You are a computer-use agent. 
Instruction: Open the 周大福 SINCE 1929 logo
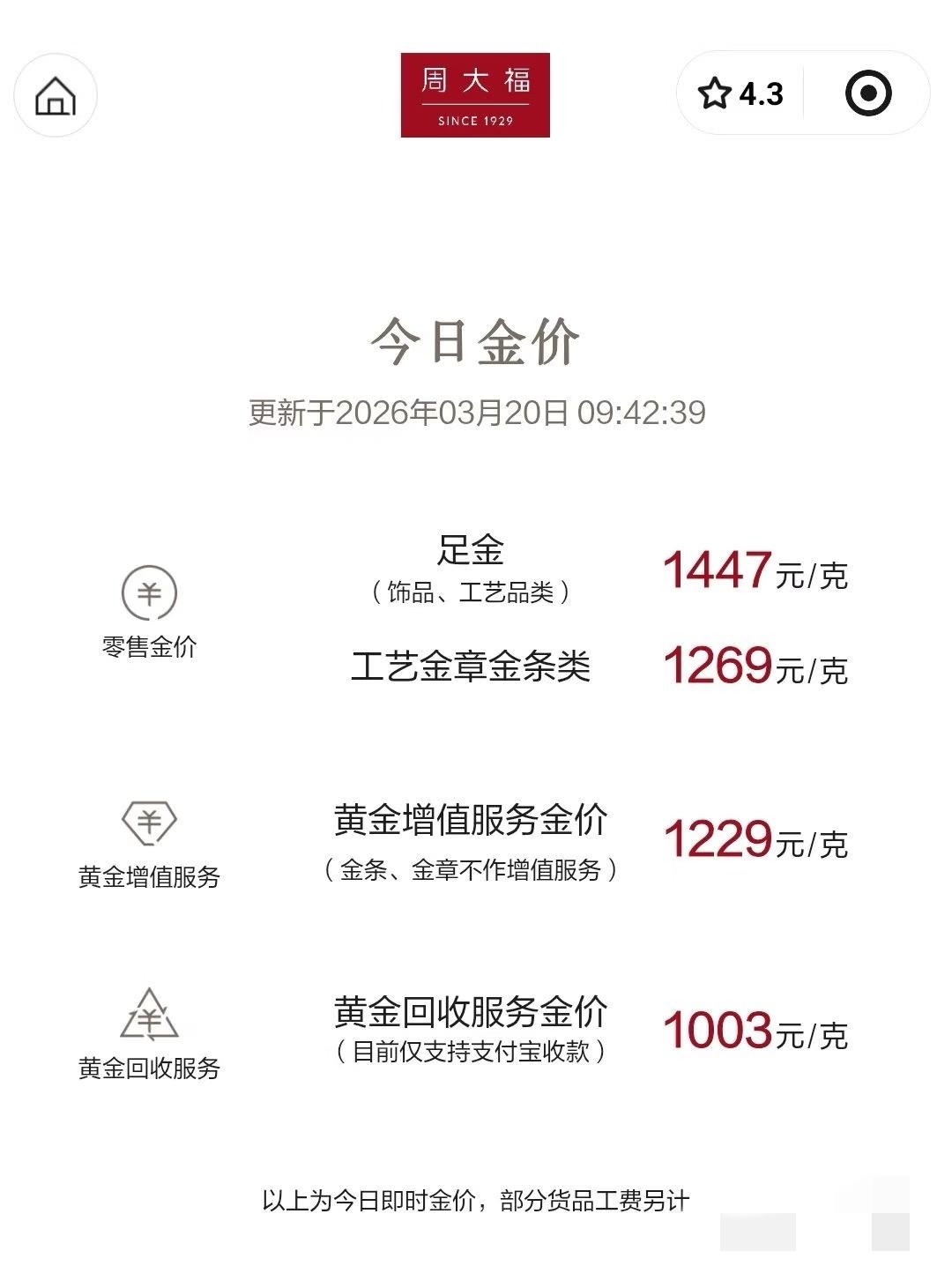pos(476,95)
